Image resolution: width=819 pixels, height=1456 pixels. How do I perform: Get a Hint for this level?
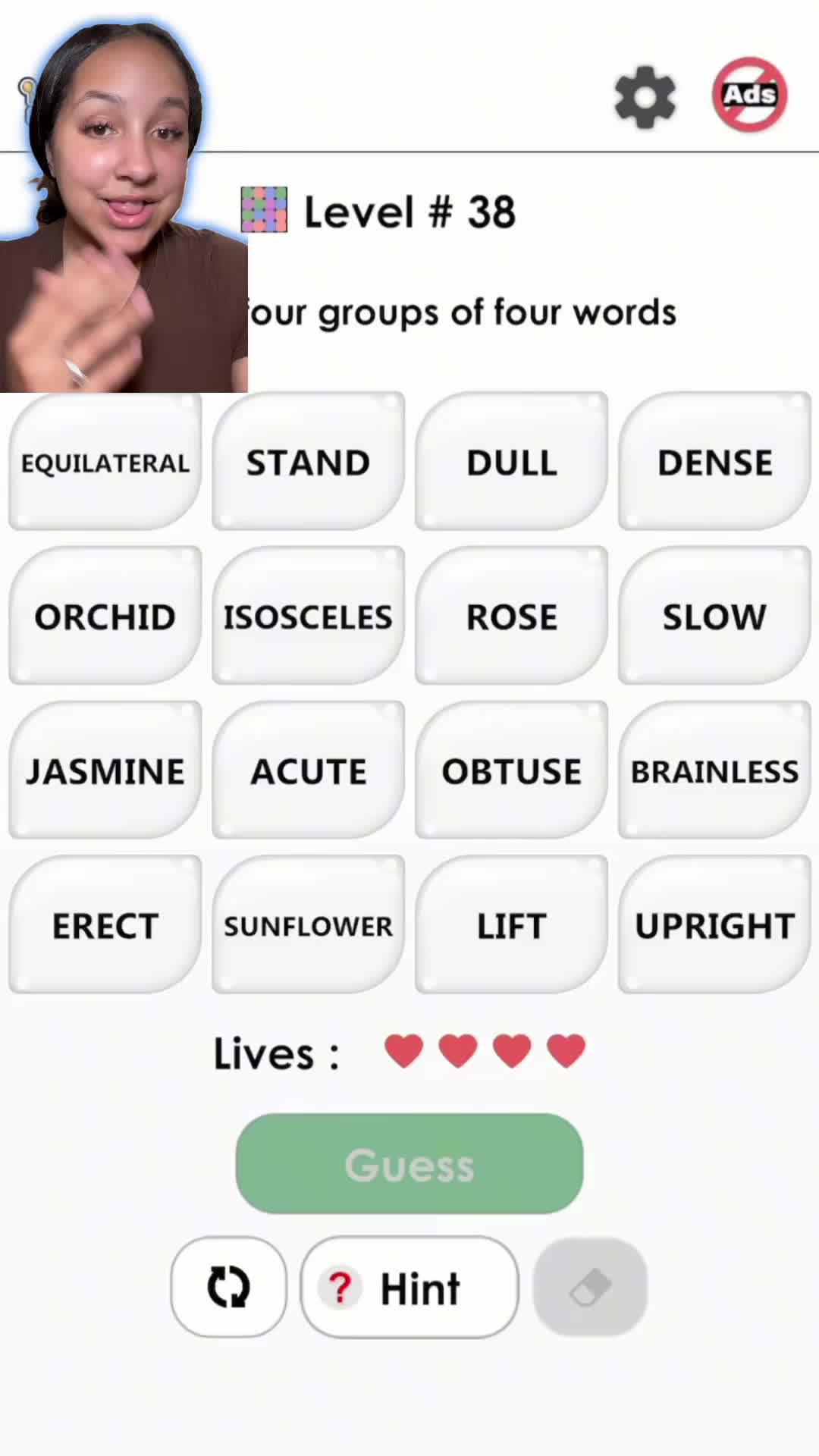(409, 1287)
